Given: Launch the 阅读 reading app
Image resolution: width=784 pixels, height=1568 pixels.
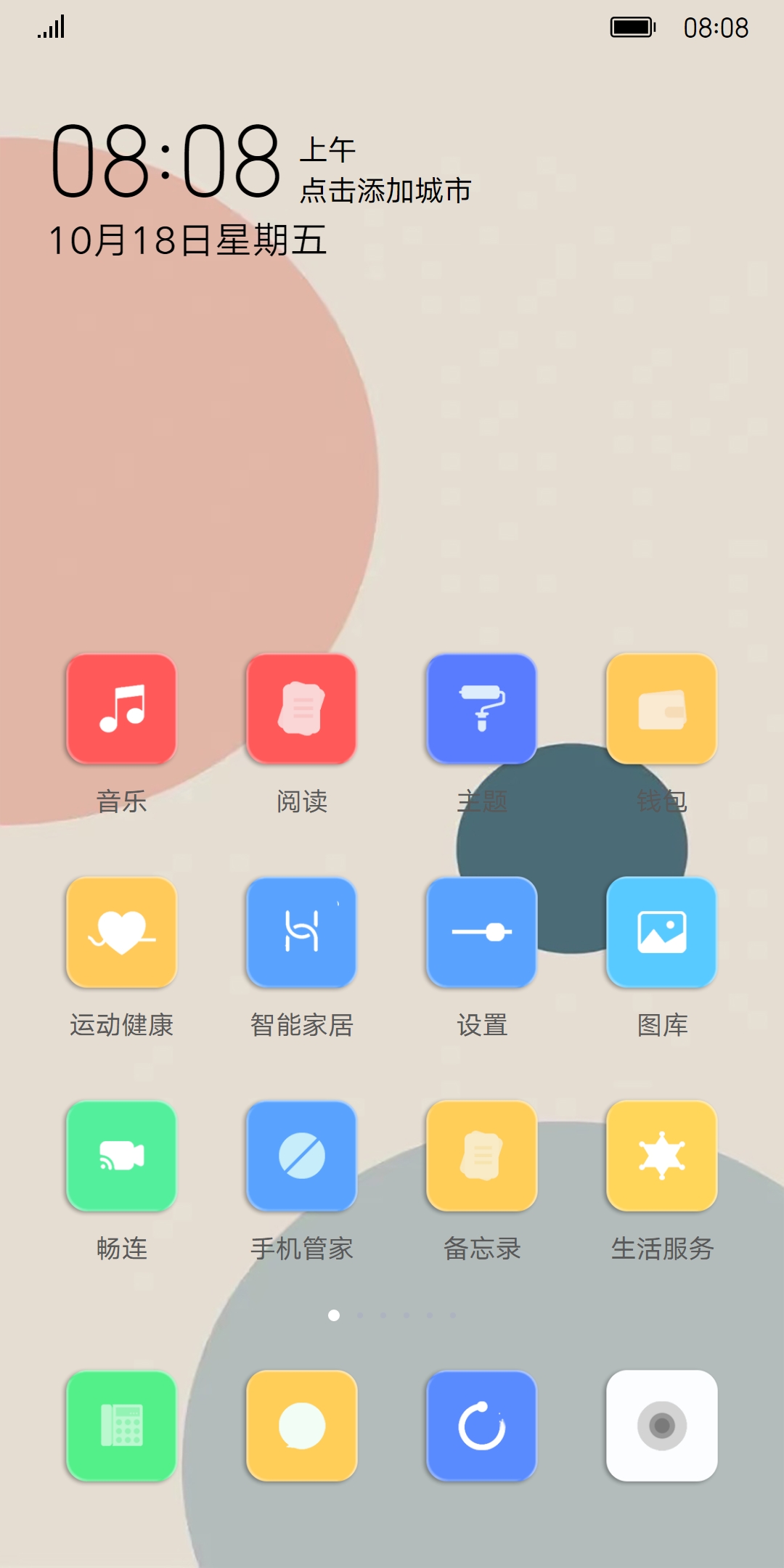Looking at the screenshot, I should tap(301, 709).
